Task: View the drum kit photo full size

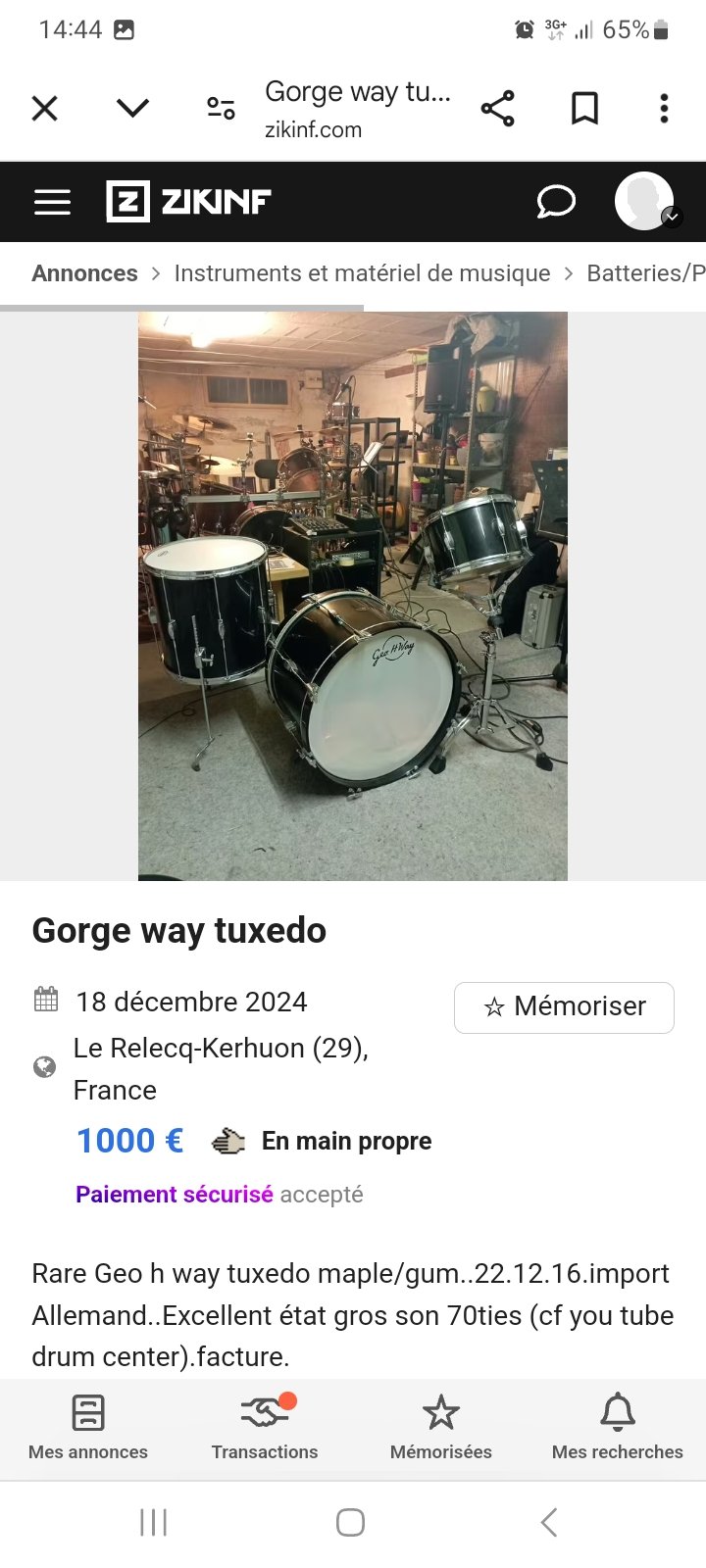Action: (353, 596)
